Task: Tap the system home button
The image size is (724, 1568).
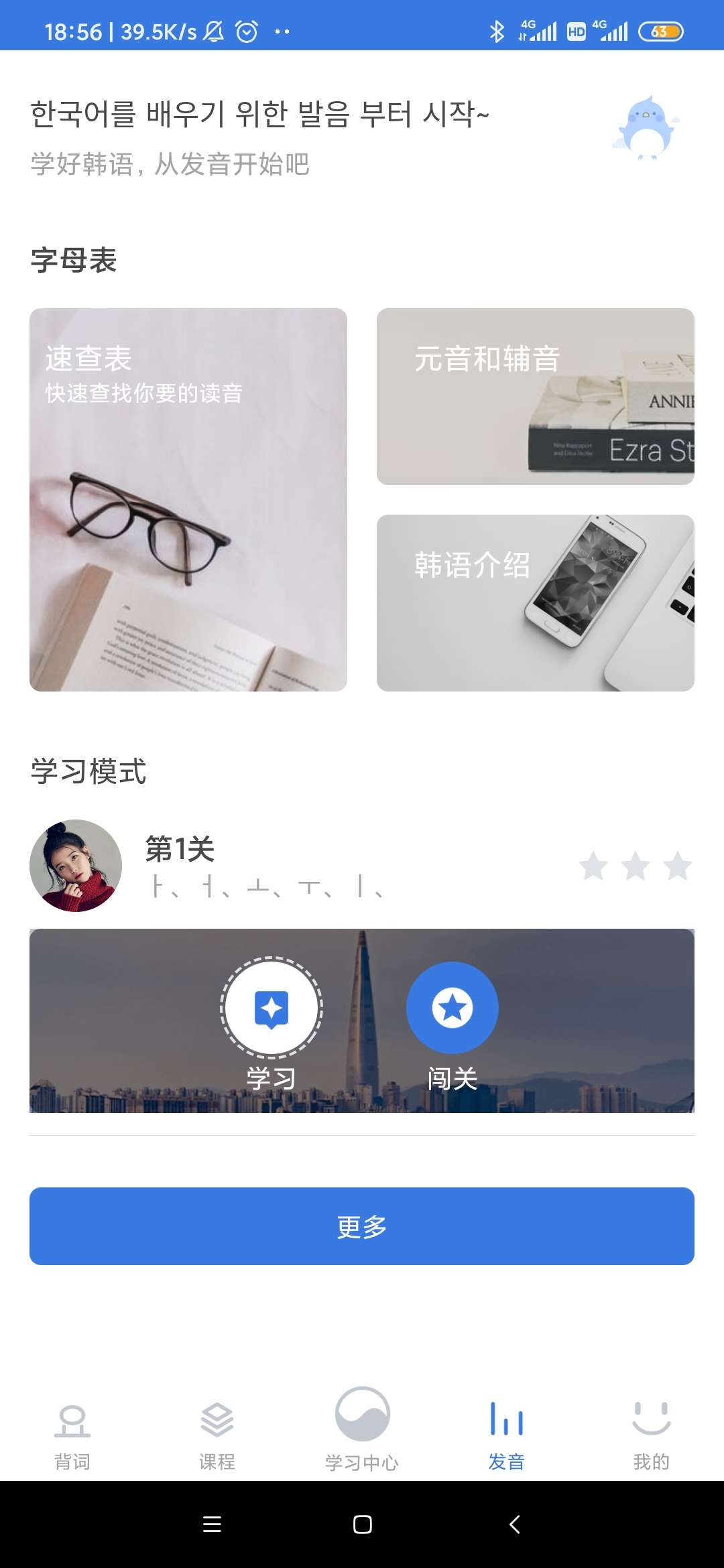Action: 362,1524
